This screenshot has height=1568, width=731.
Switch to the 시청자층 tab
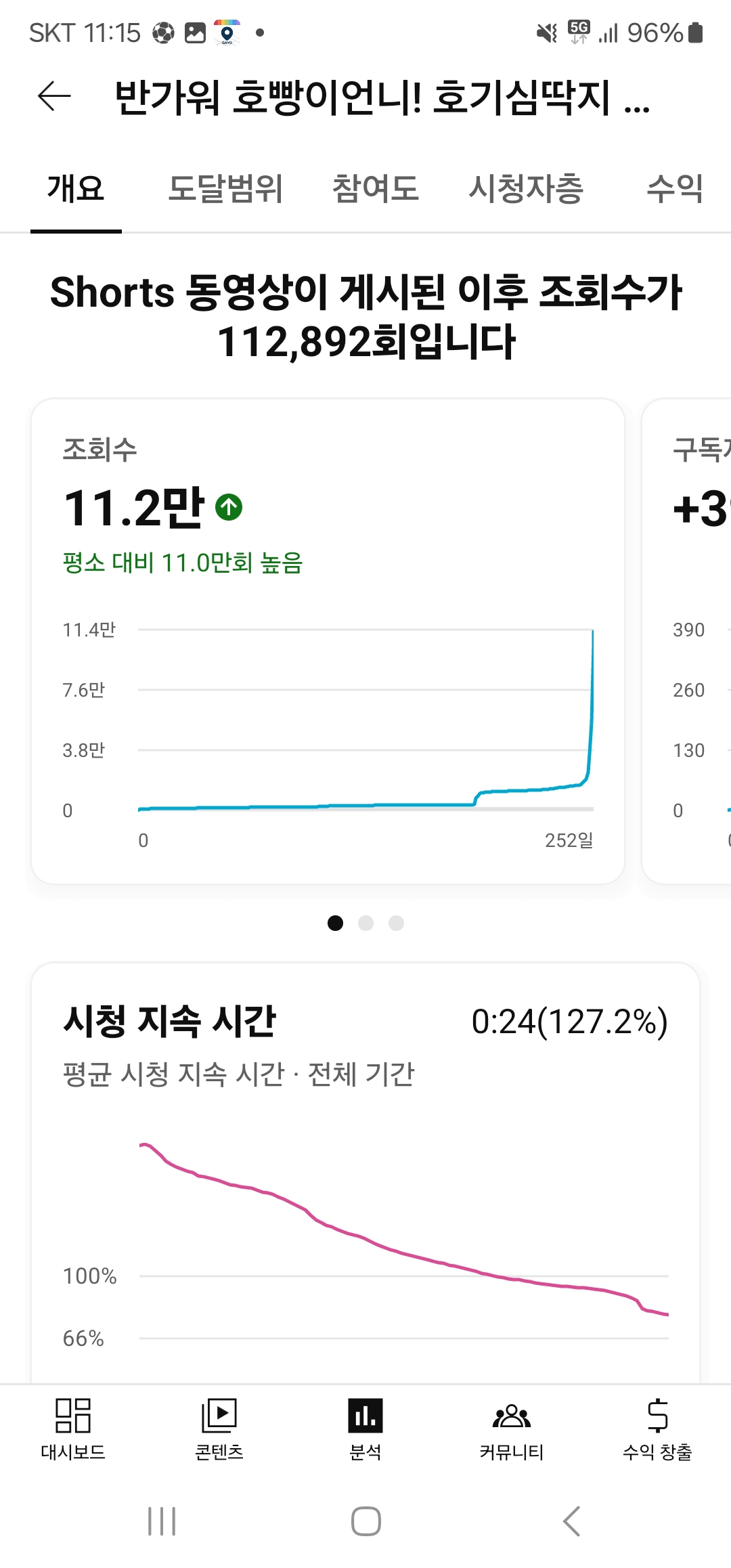click(526, 189)
